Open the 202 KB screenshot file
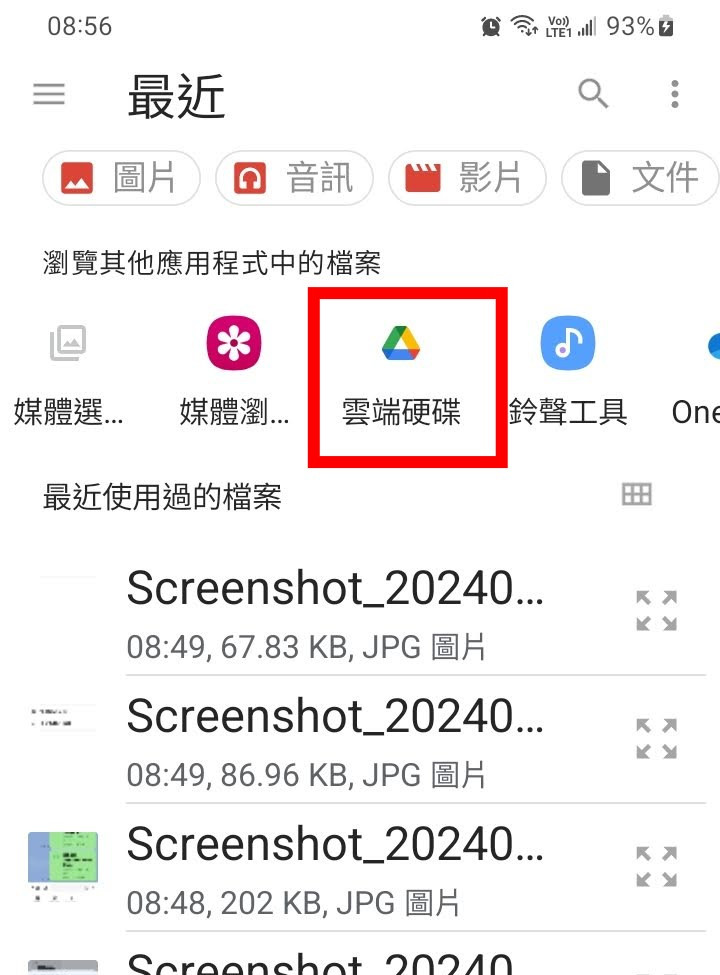Viewport: 720px width, 975px height. coord(335,868)
